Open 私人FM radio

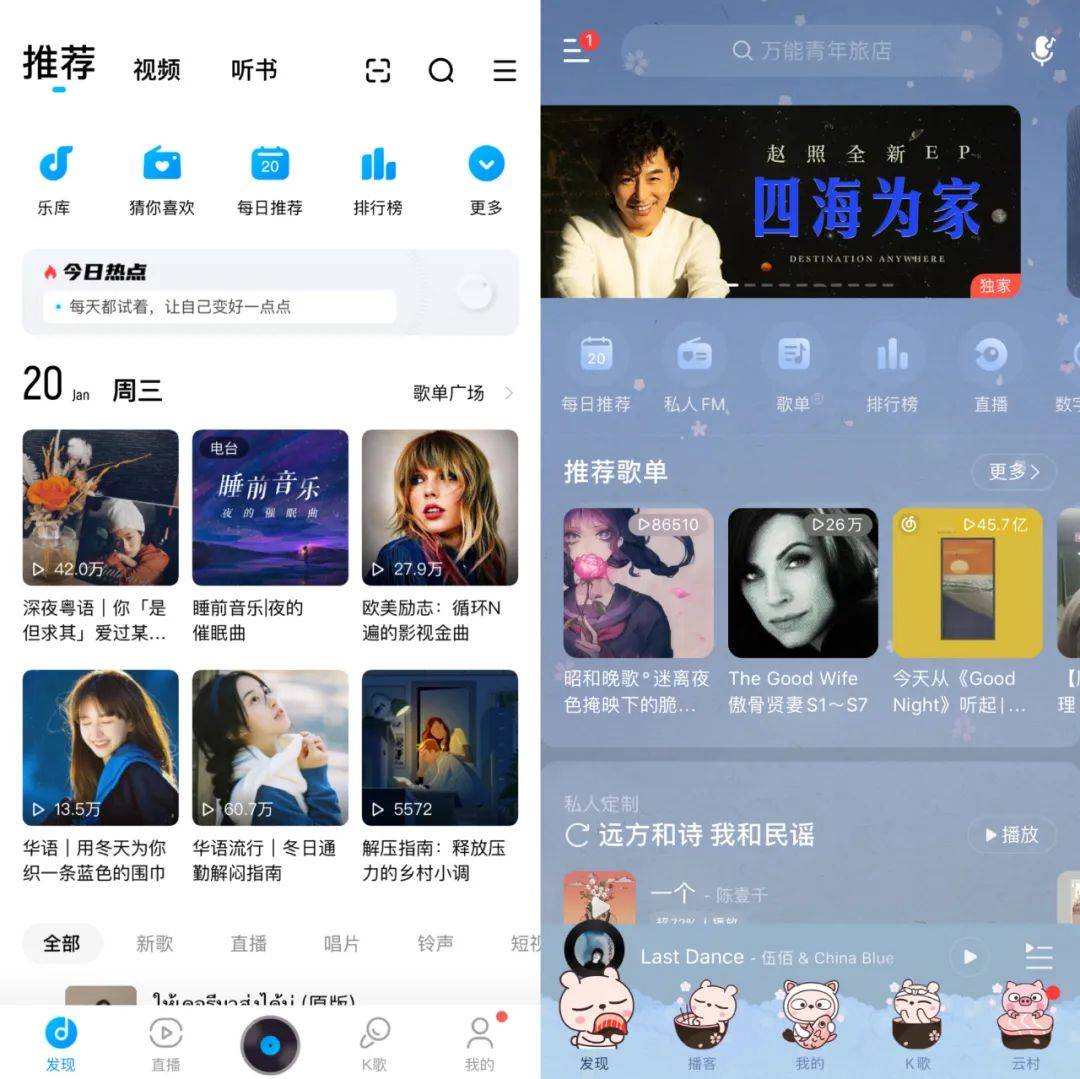point(695,372)
